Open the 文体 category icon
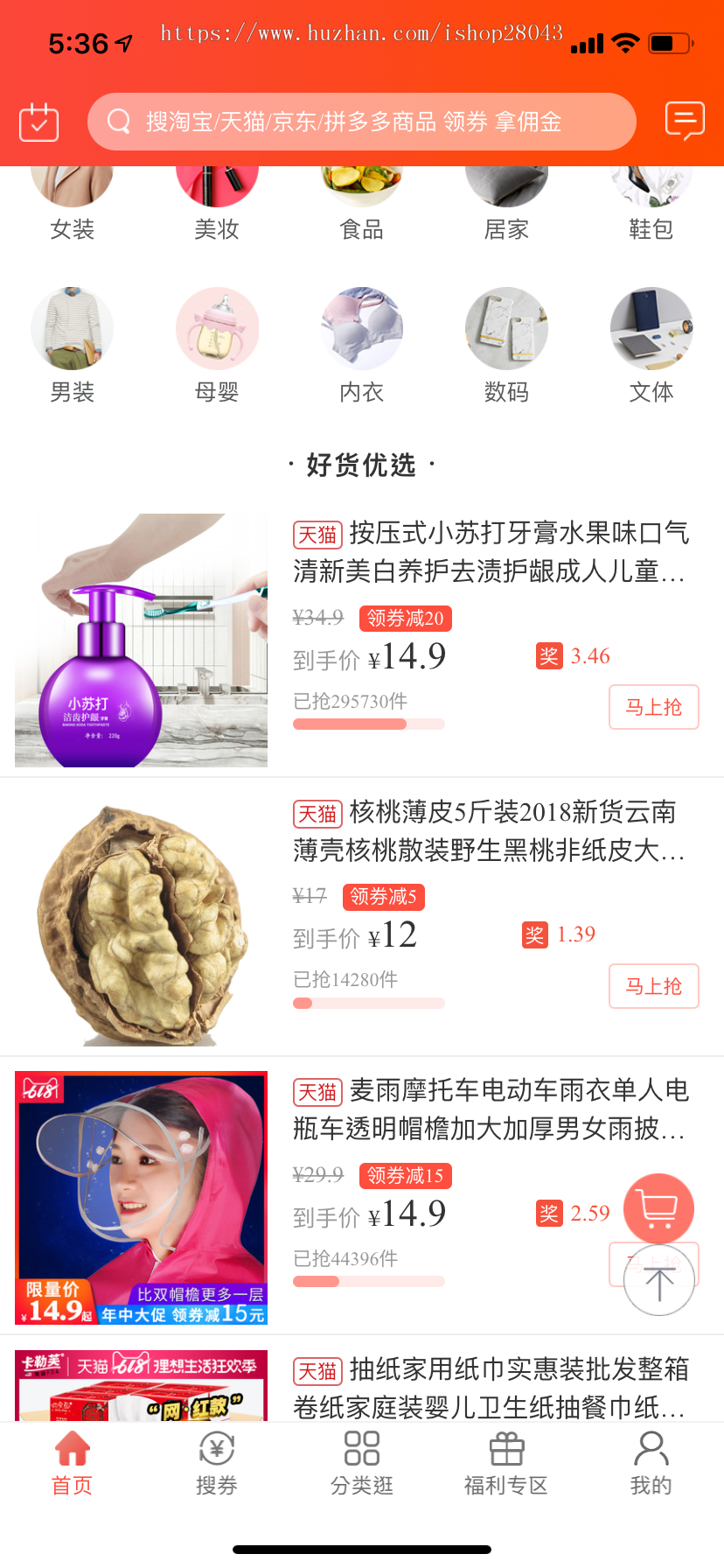This screenshot has width=724, height=1568. coord(652,327)
